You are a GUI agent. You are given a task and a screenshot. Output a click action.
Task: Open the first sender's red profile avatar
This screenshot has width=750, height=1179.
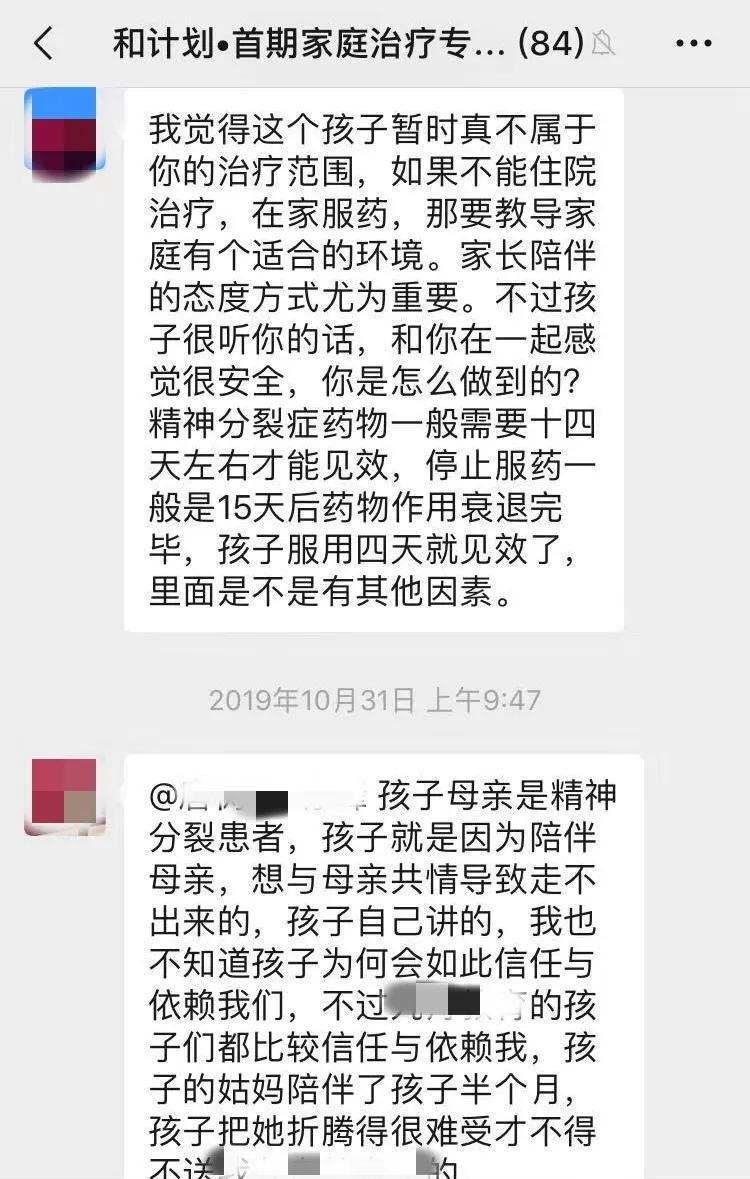click(64, 133)
